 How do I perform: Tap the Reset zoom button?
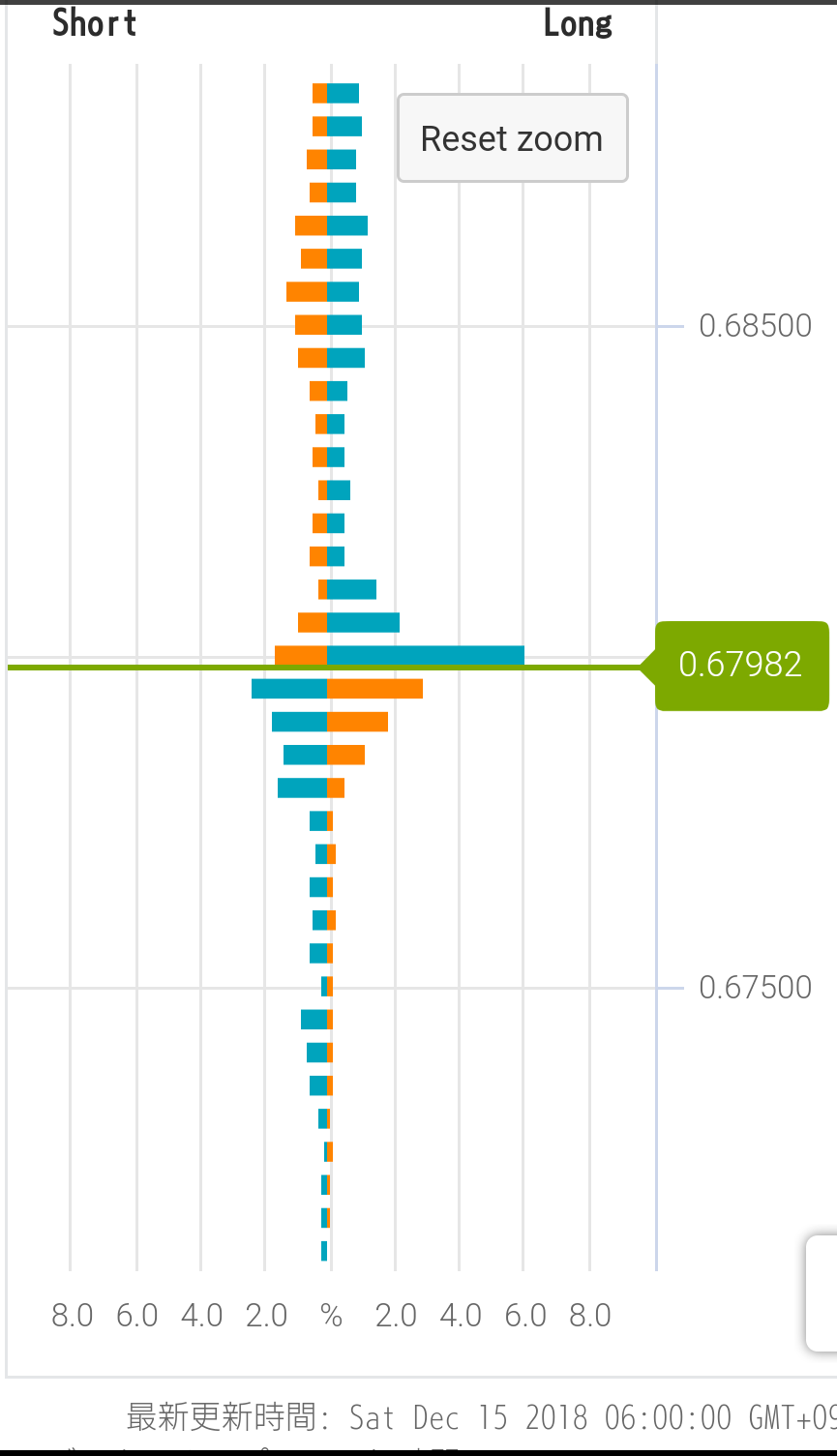512,138
